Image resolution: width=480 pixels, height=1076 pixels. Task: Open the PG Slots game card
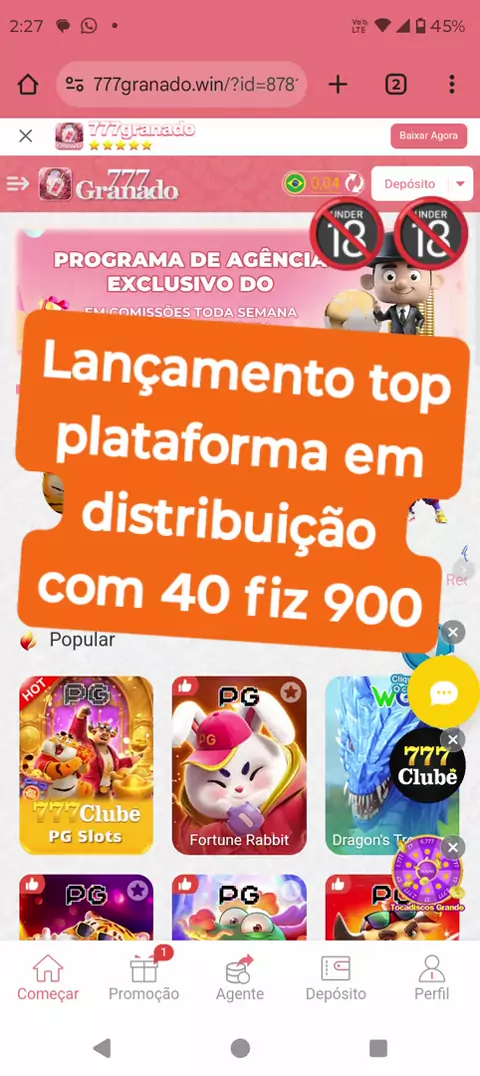[87, 765]
